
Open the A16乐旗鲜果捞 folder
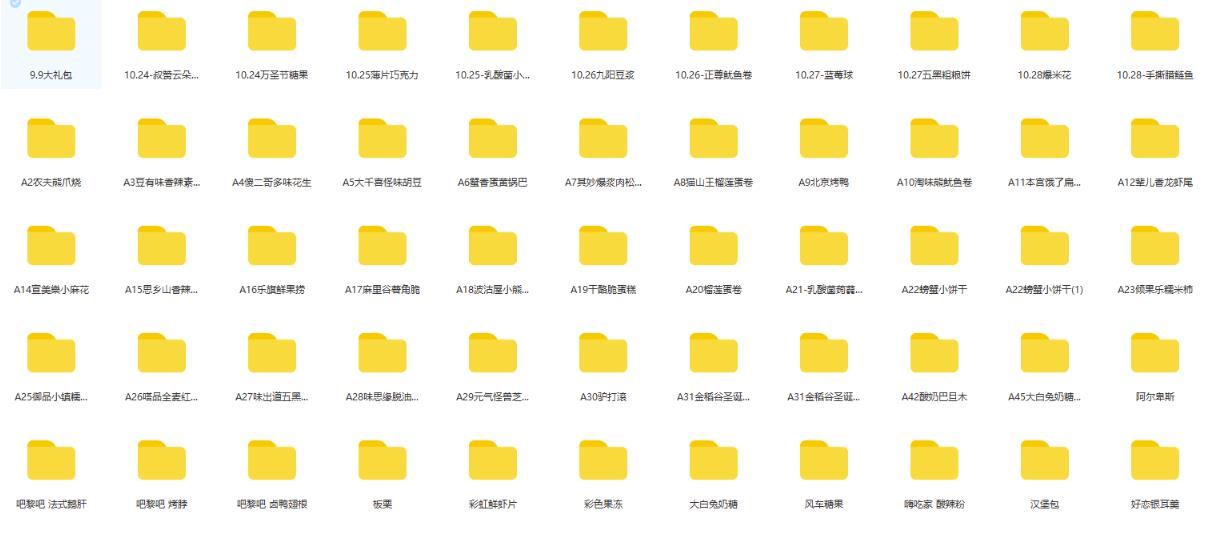coord(272,246)
